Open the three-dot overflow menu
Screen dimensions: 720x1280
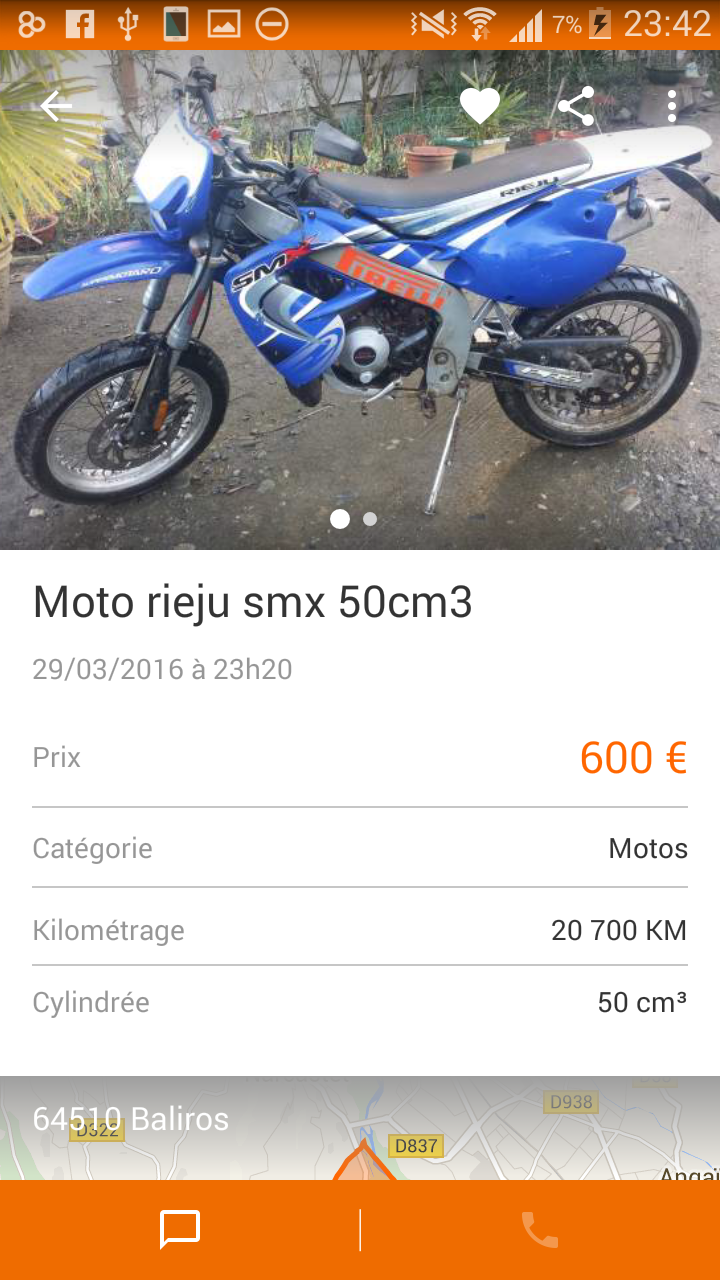tap(672, 106)
